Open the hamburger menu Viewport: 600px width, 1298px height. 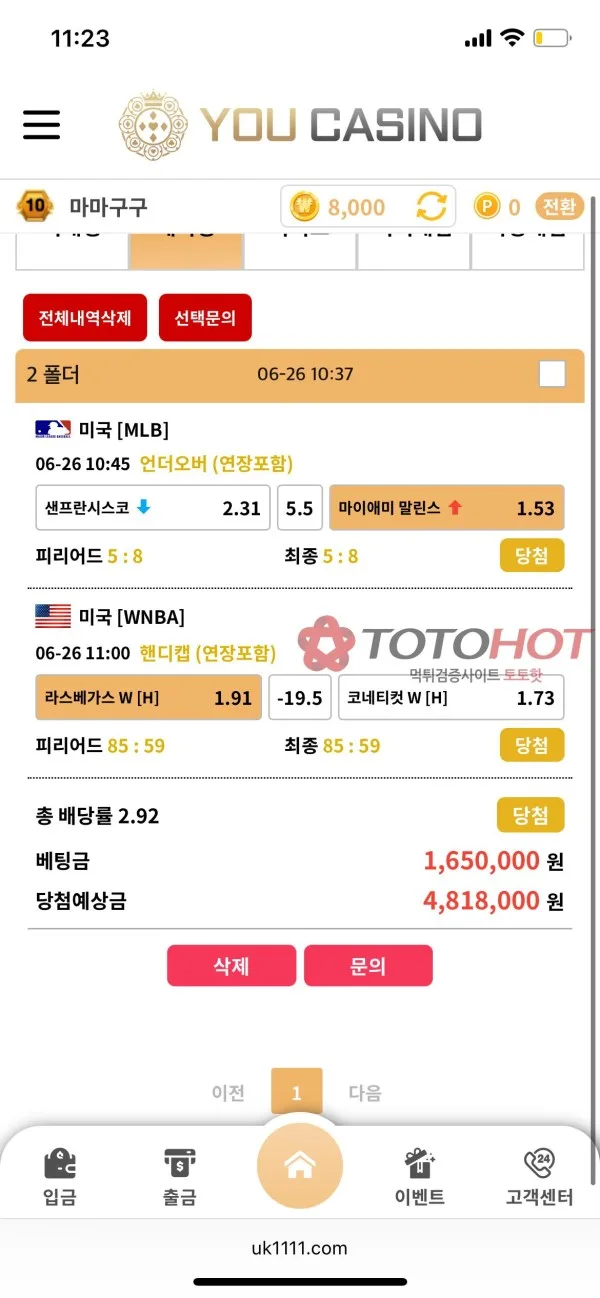tap(42, 125)
